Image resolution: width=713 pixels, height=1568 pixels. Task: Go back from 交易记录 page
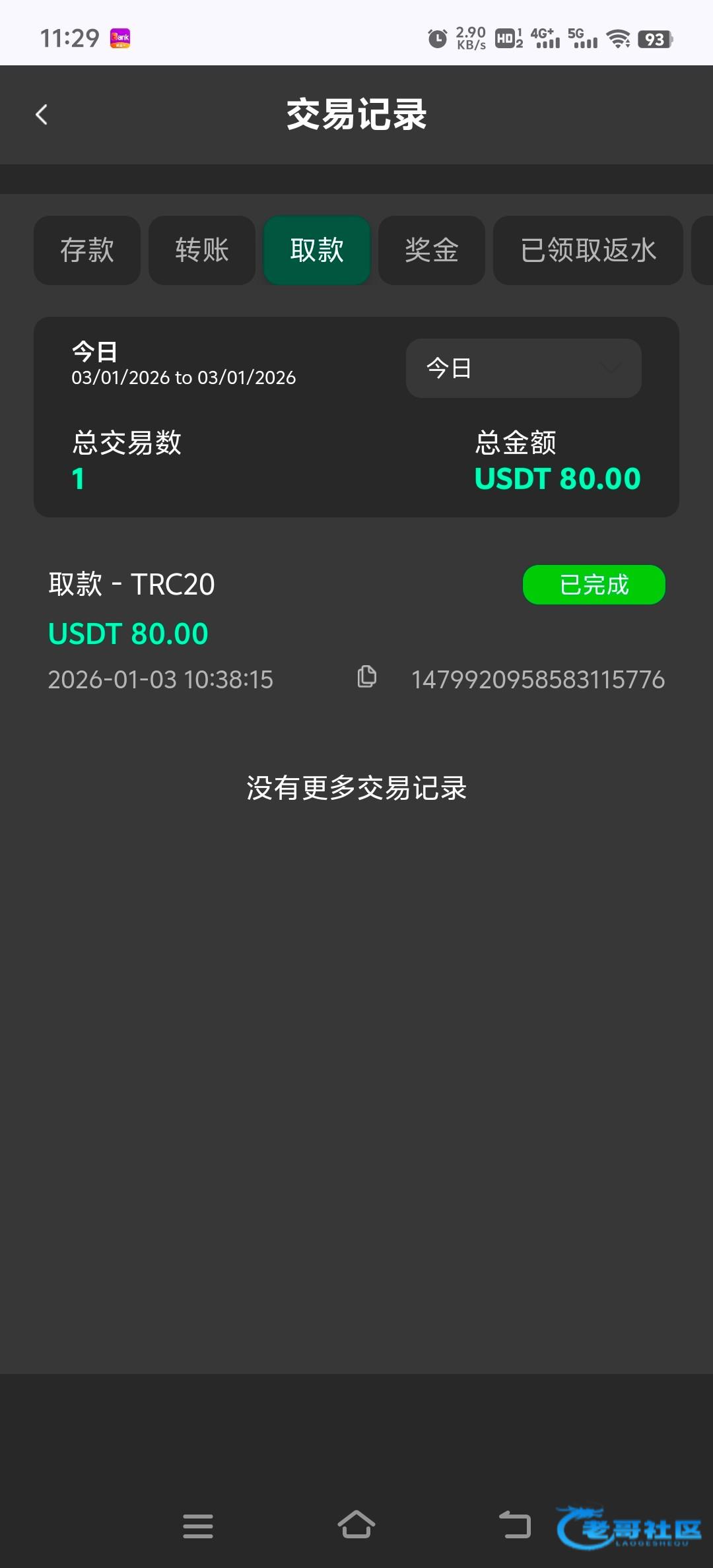point(42,115)
